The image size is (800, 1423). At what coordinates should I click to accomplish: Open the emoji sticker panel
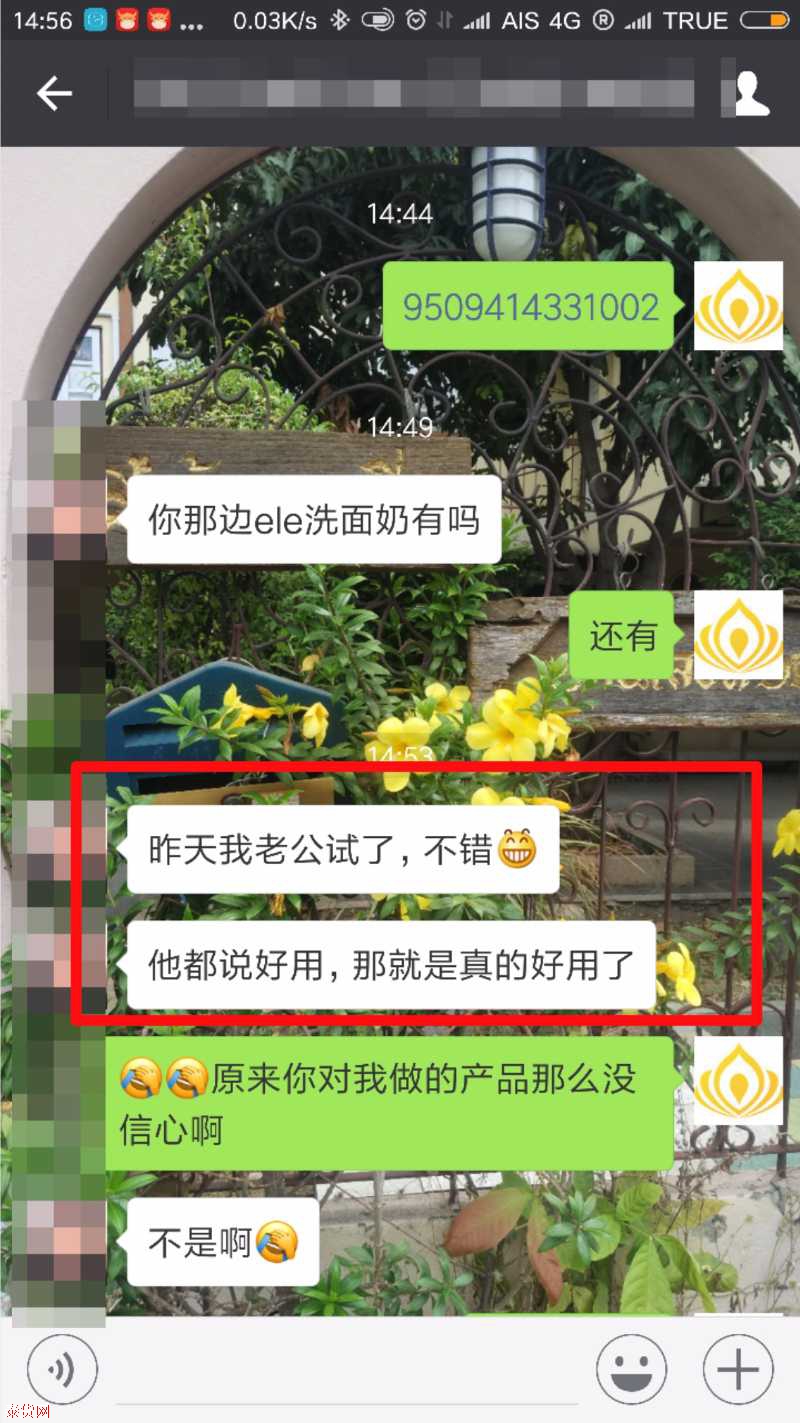click(632, 1370)
